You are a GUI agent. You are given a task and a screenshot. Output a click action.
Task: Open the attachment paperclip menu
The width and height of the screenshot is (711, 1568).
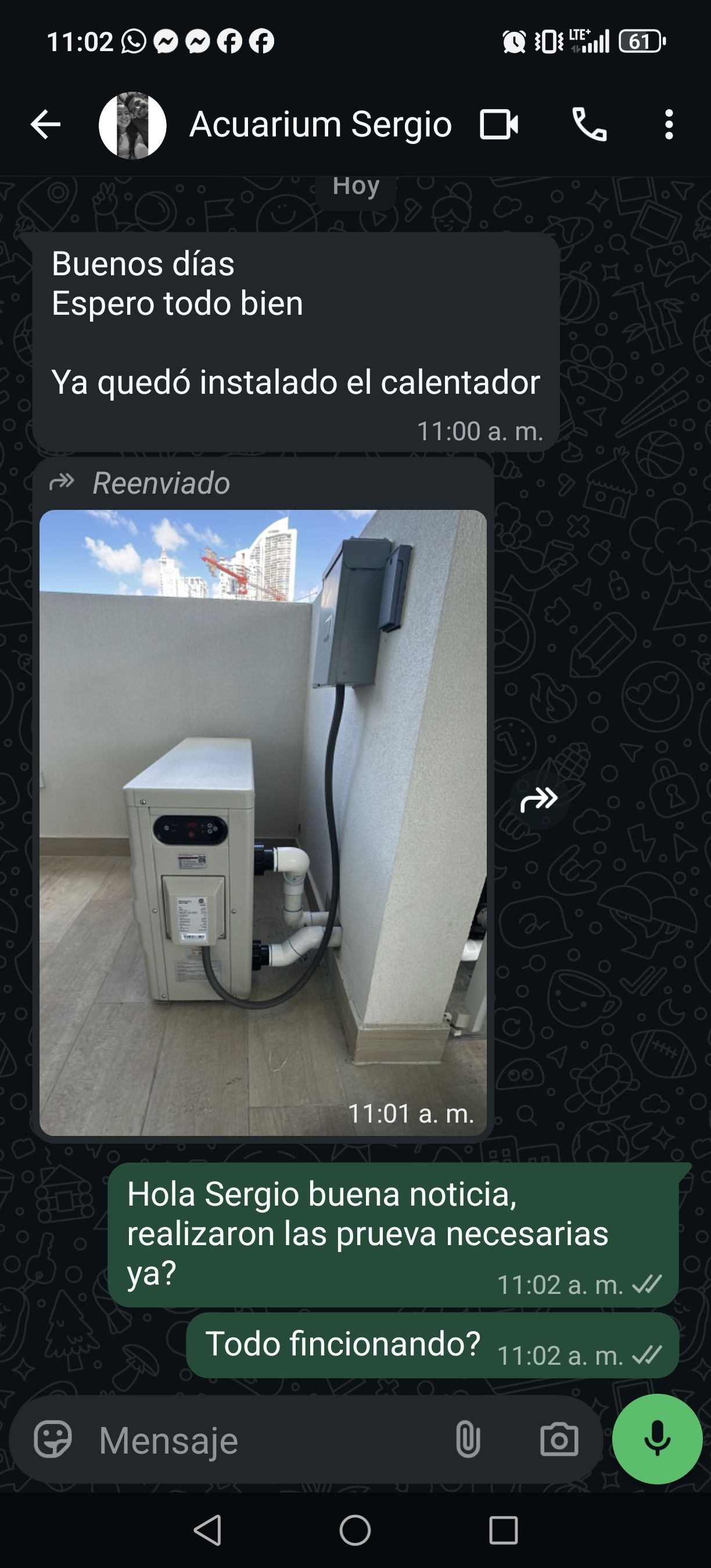[468, 1440]
